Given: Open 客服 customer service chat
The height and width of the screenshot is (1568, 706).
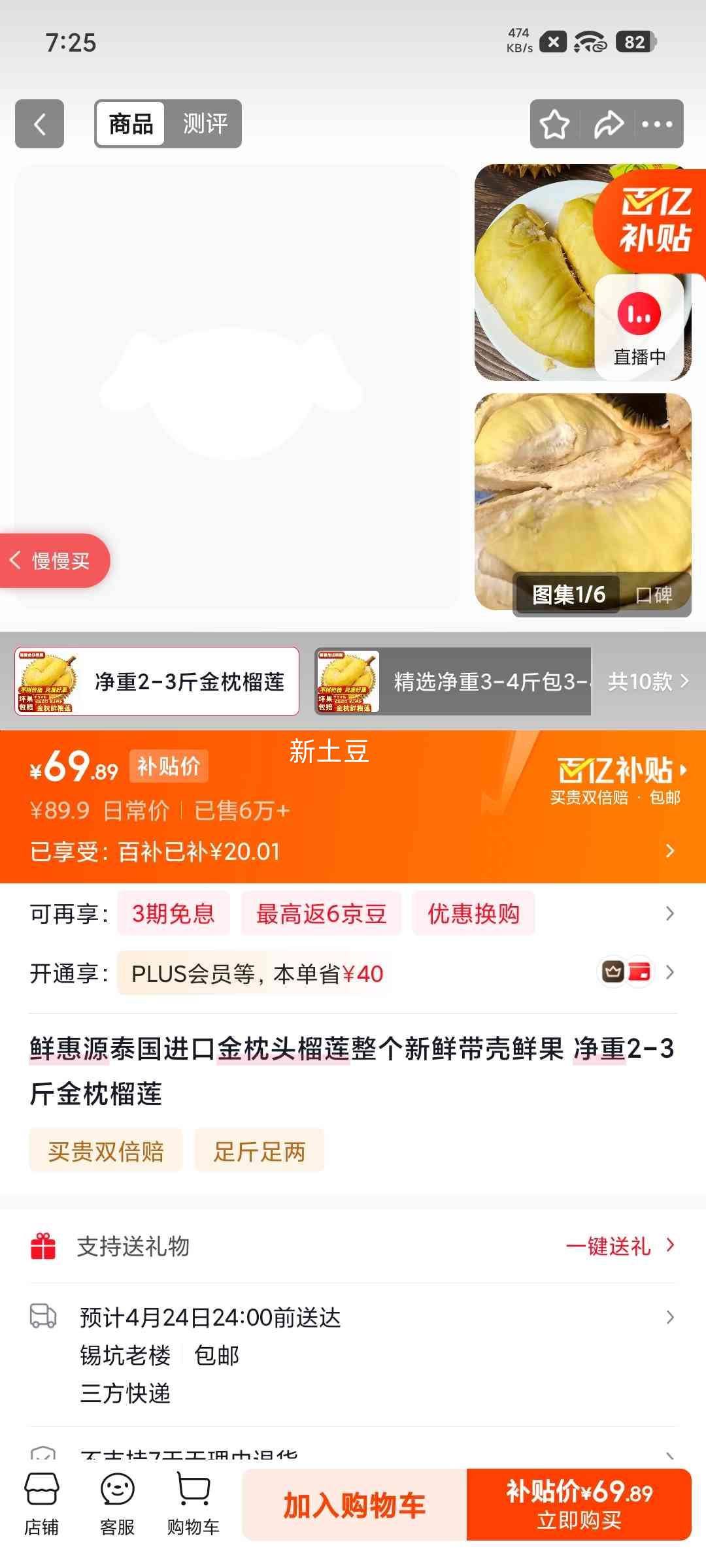Looking at the screenshot, I should coord(118,1503).
